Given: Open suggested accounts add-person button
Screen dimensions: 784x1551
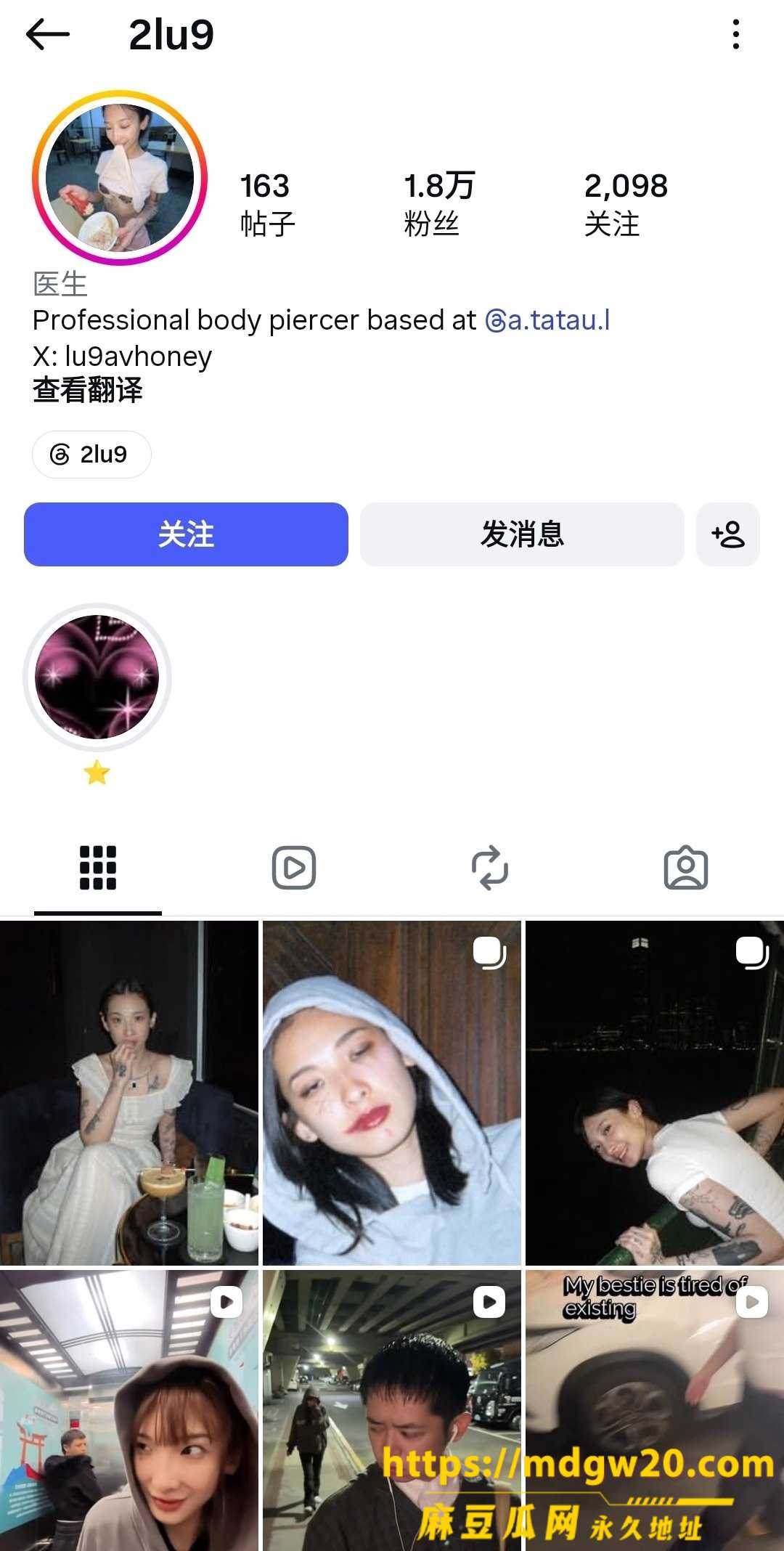Looking at the screenshot, I should [x=728, y=534].
